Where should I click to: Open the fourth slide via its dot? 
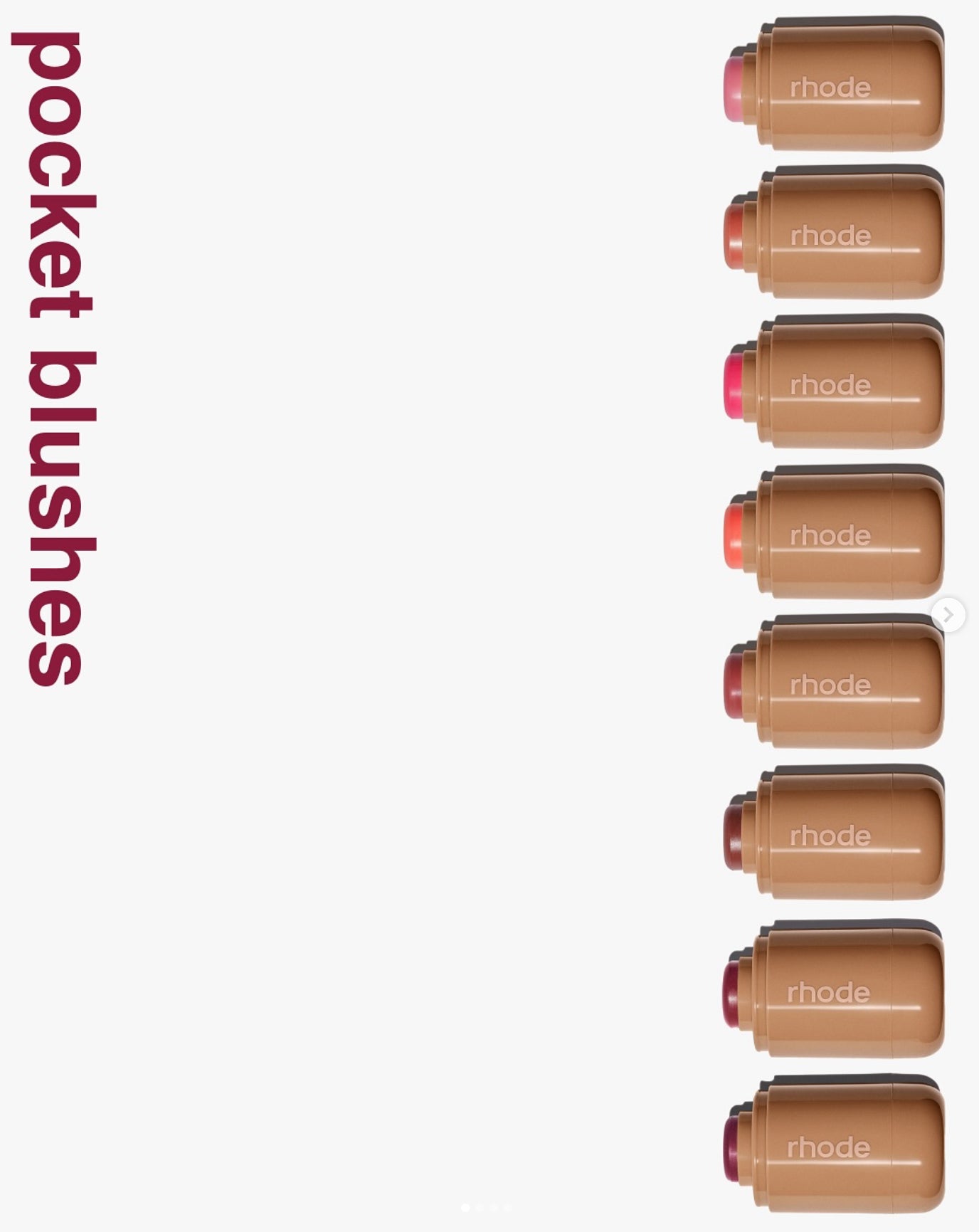click(509, 1208)
